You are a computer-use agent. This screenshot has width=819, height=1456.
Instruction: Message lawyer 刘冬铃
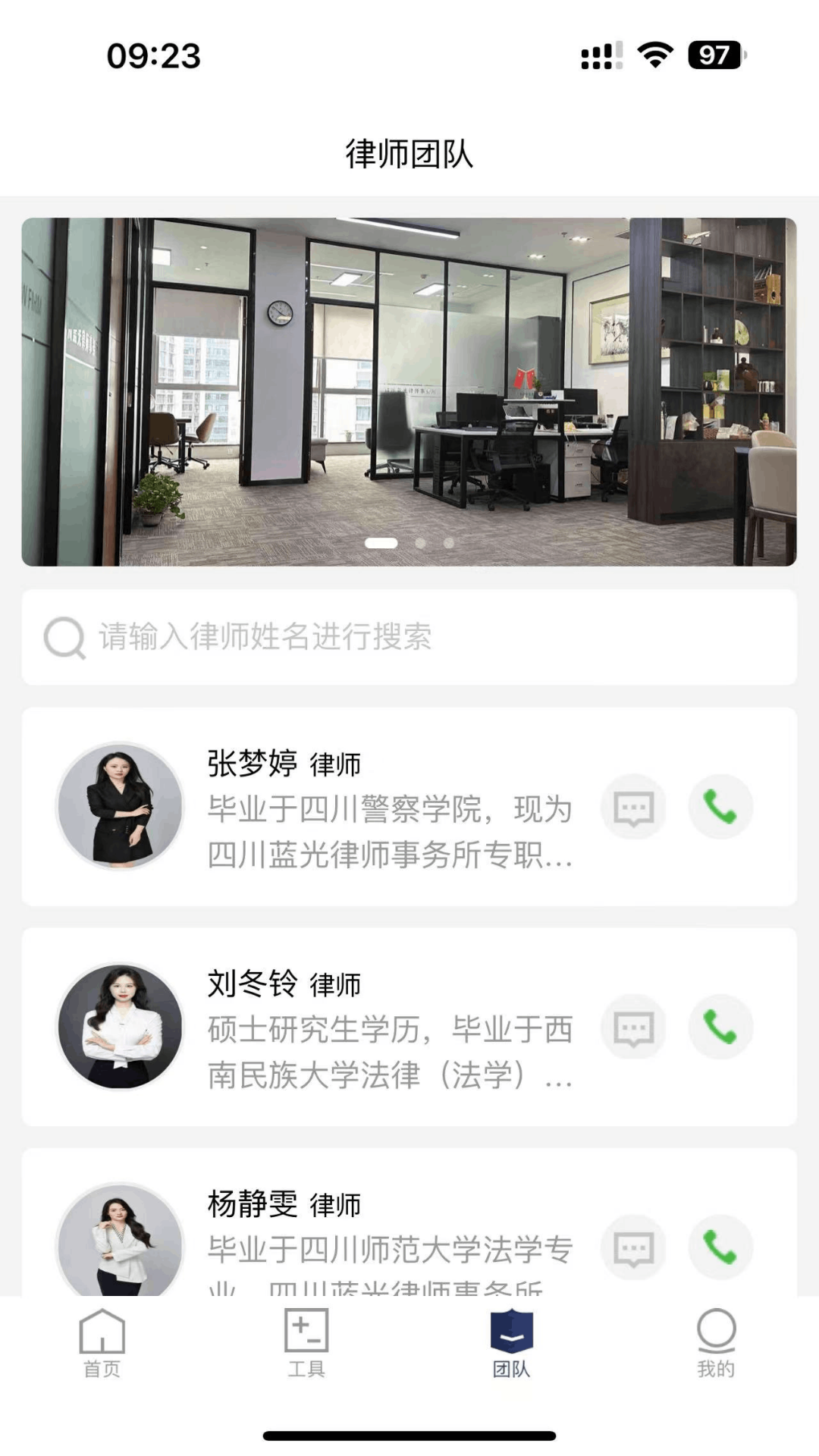pos(633,1027)
